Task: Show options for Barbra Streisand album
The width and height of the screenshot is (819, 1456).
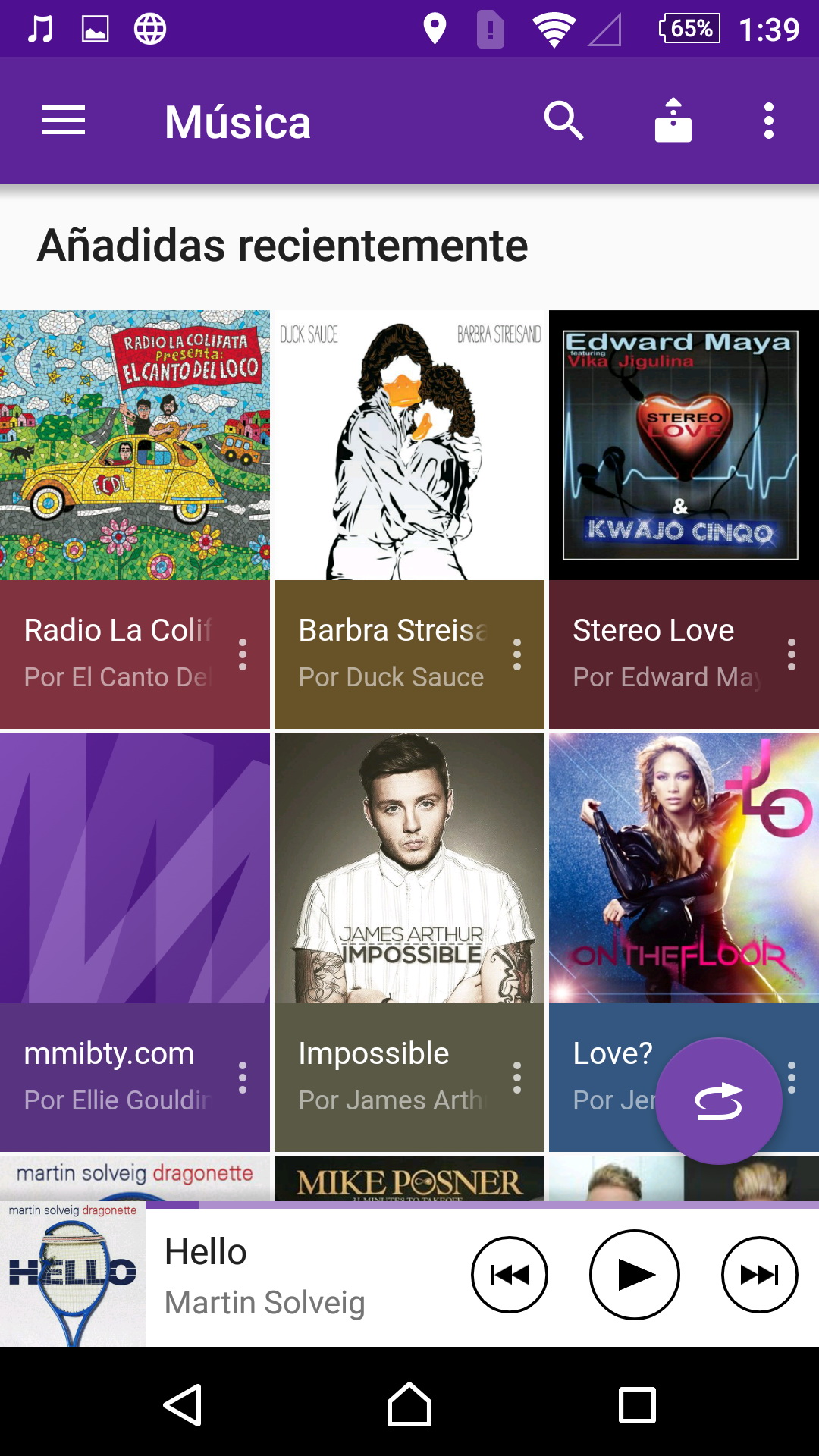Action: (517, 654)
